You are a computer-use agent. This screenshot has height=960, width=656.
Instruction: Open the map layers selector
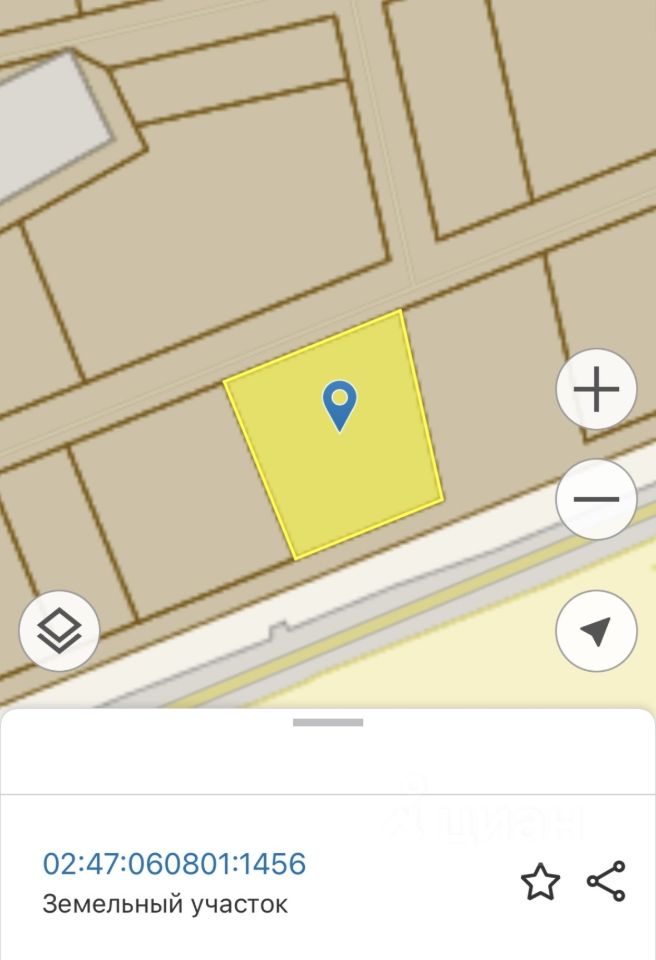59,631
